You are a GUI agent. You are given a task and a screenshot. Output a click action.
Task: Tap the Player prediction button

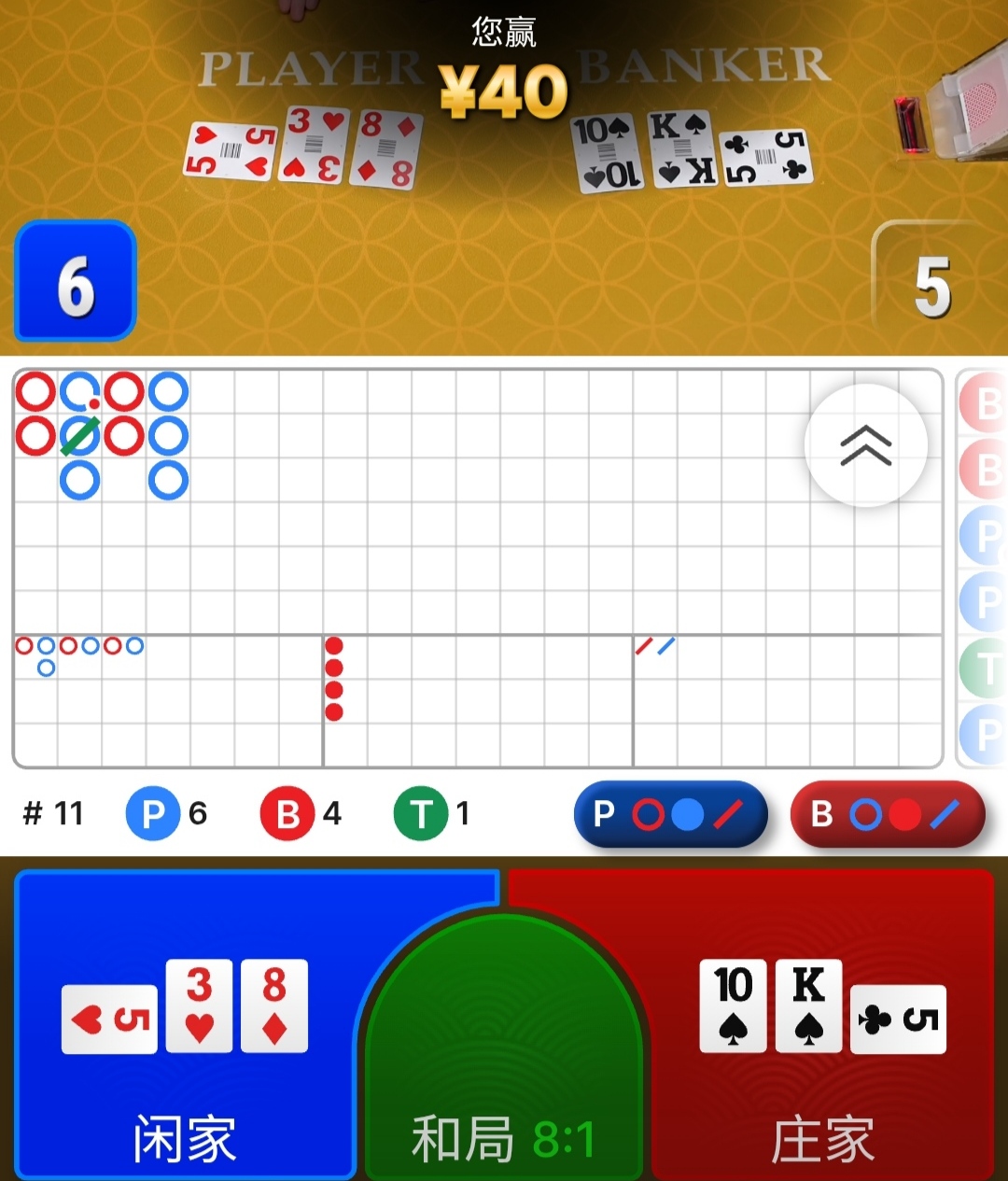[670, 814]
